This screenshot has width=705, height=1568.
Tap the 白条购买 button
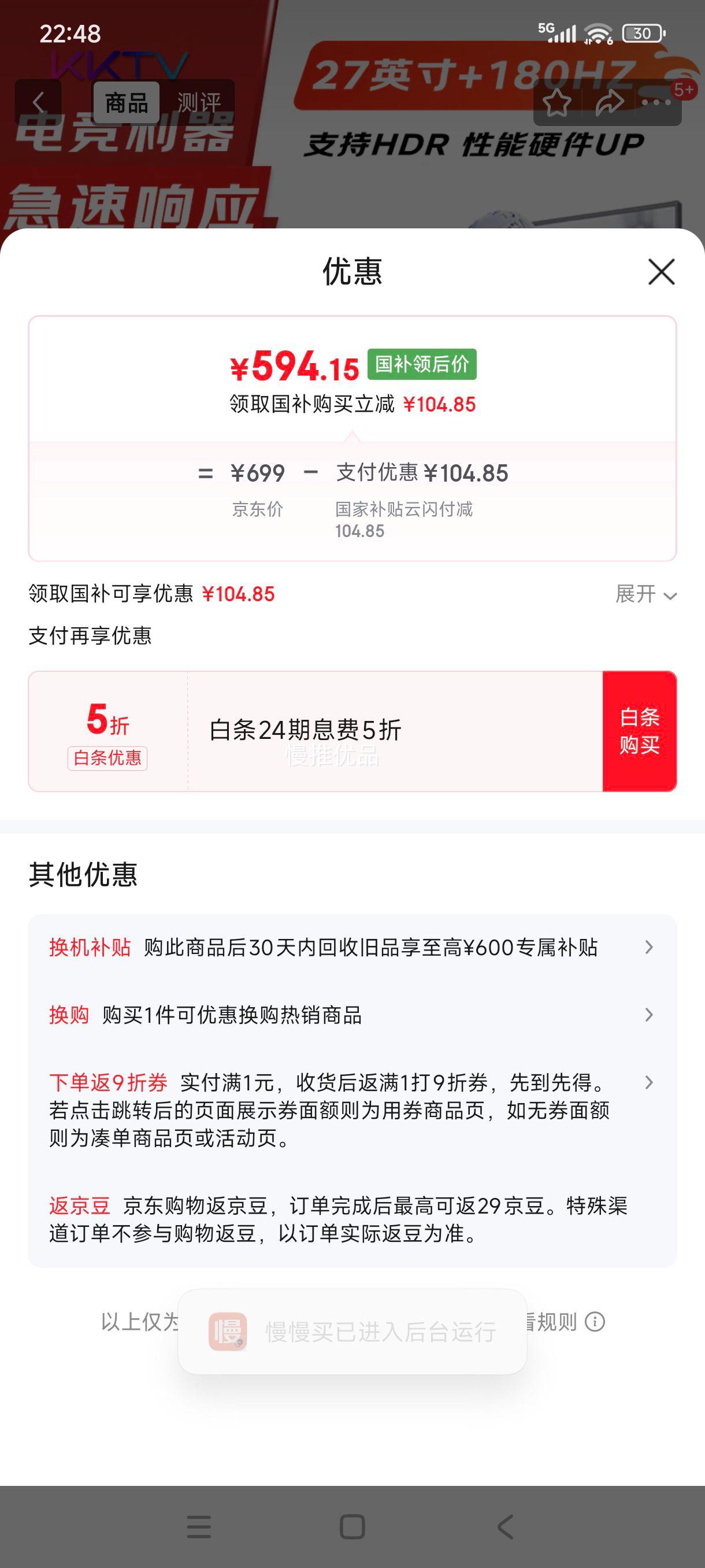(639, 731)
